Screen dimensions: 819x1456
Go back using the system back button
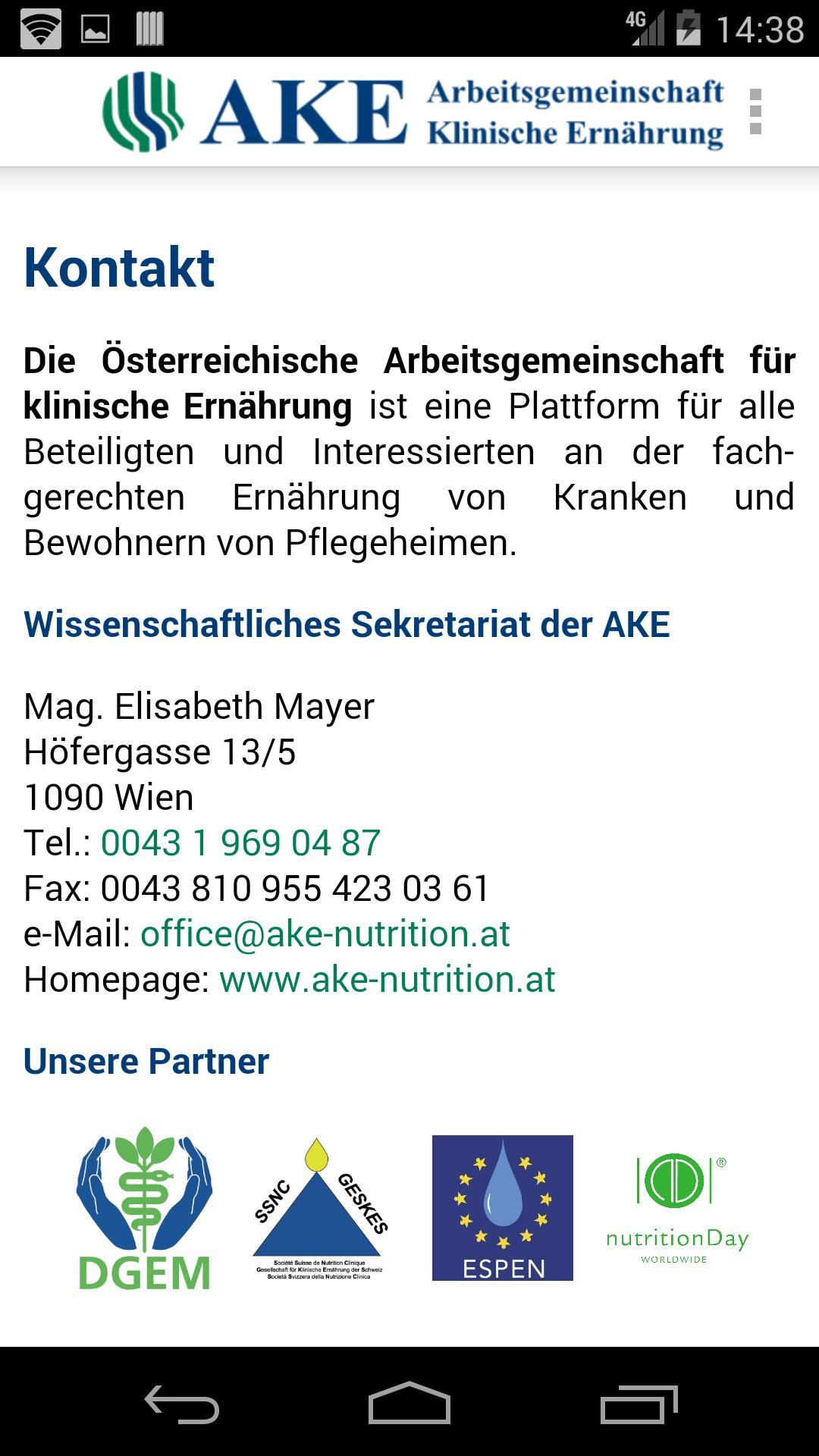182,1404
